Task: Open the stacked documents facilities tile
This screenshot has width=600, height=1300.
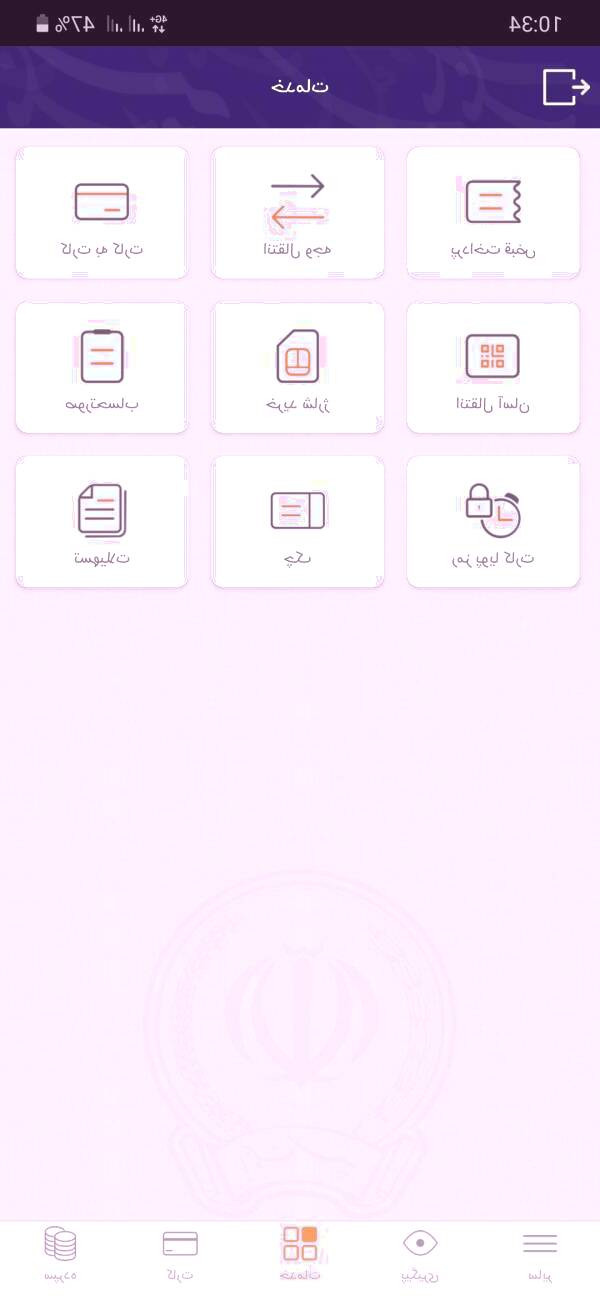Action: [x=101, y=522]
